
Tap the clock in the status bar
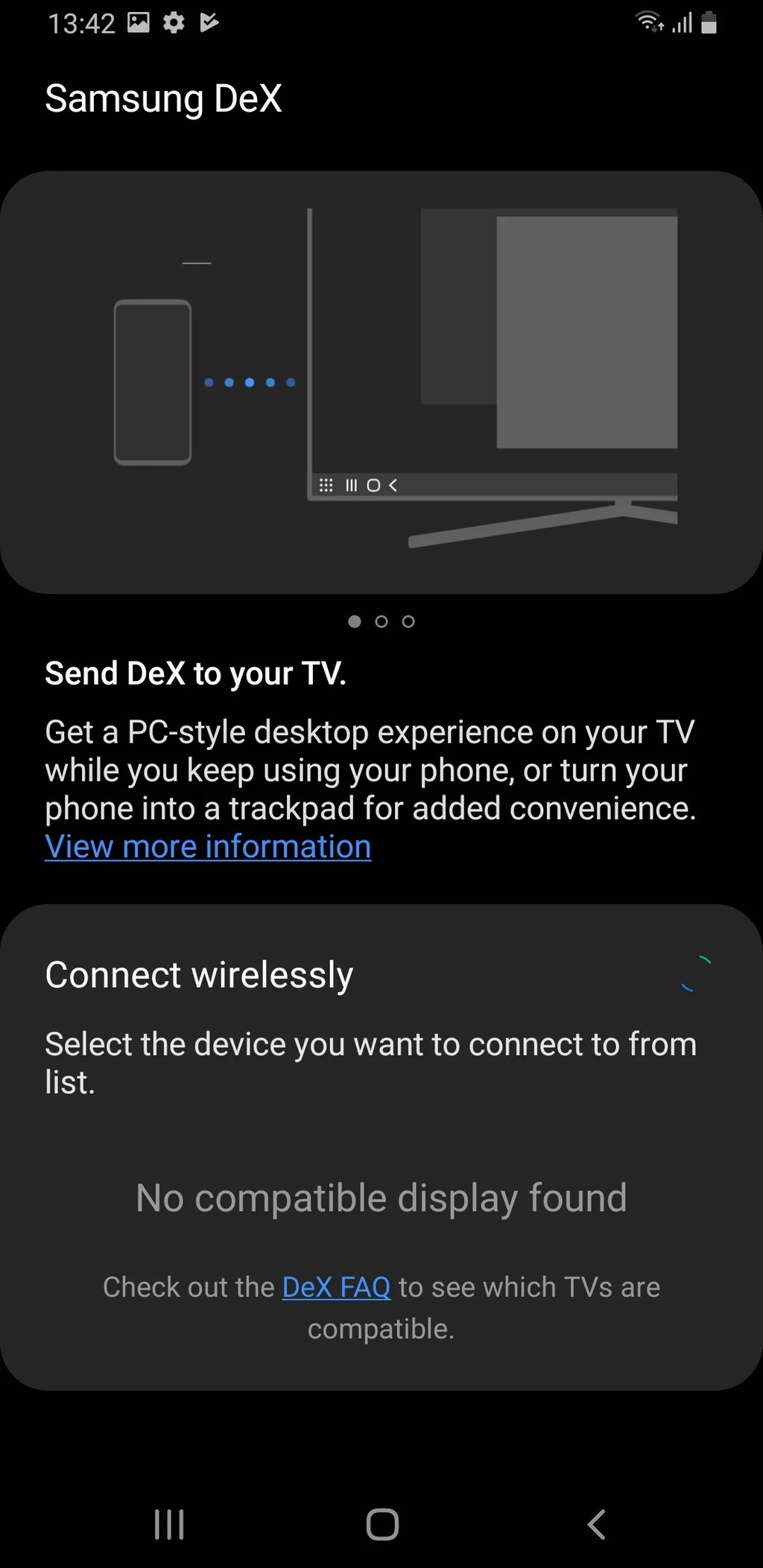click(x=82, y=22)
